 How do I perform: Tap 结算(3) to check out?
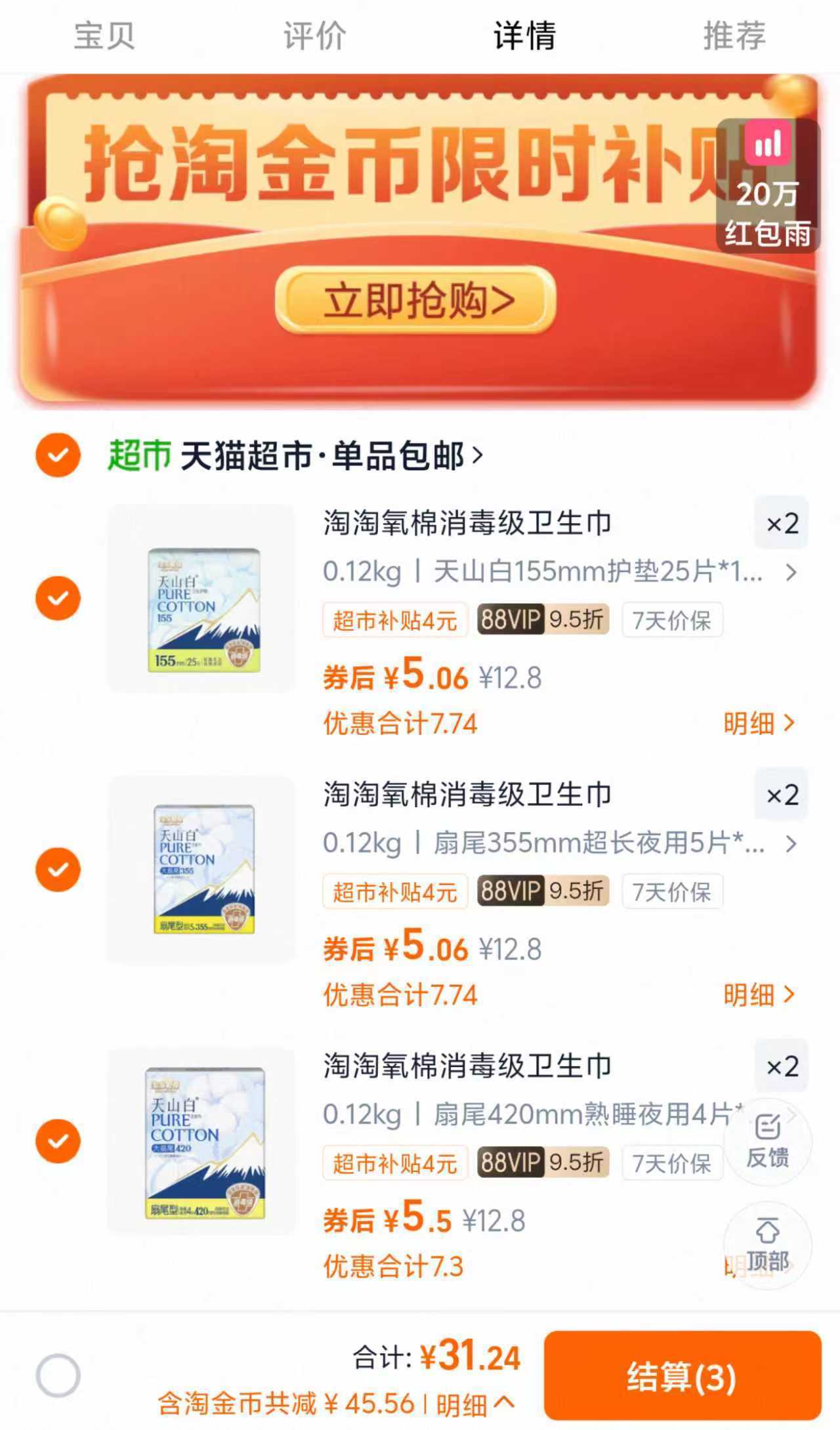point(682,1376)
